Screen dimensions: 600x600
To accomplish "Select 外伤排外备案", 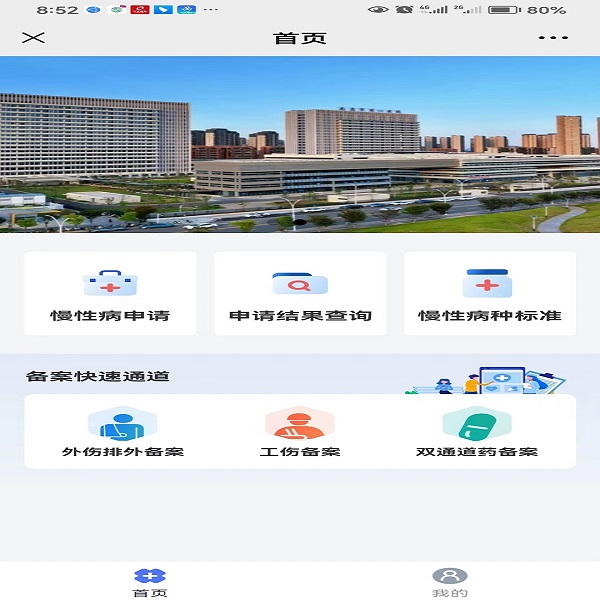I will (x=122, y=432).
